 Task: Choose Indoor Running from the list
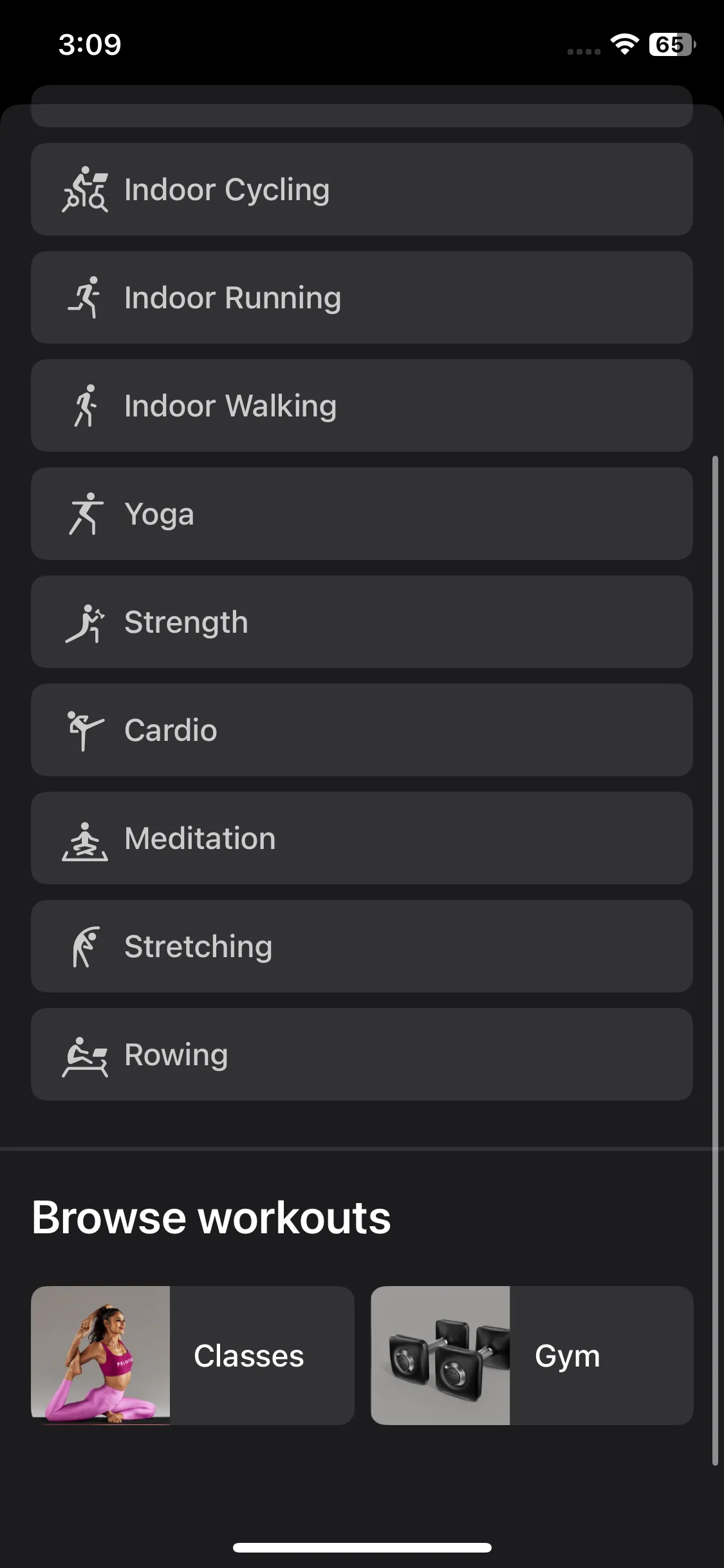[x=362, y=297]
